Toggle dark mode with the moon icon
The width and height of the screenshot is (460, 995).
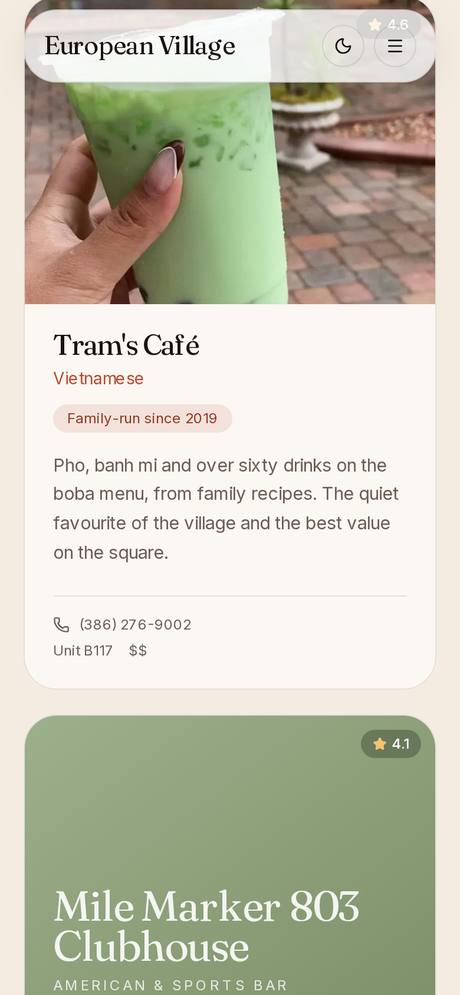click(343, 46)
